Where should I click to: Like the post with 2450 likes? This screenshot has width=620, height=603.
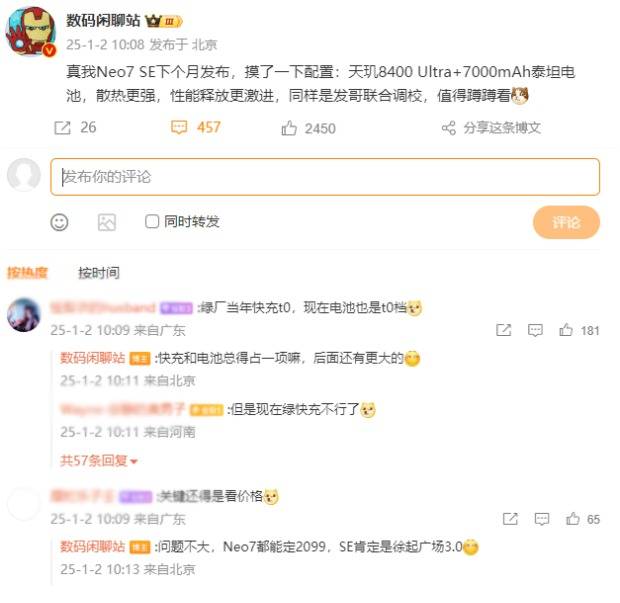[290, 128]
